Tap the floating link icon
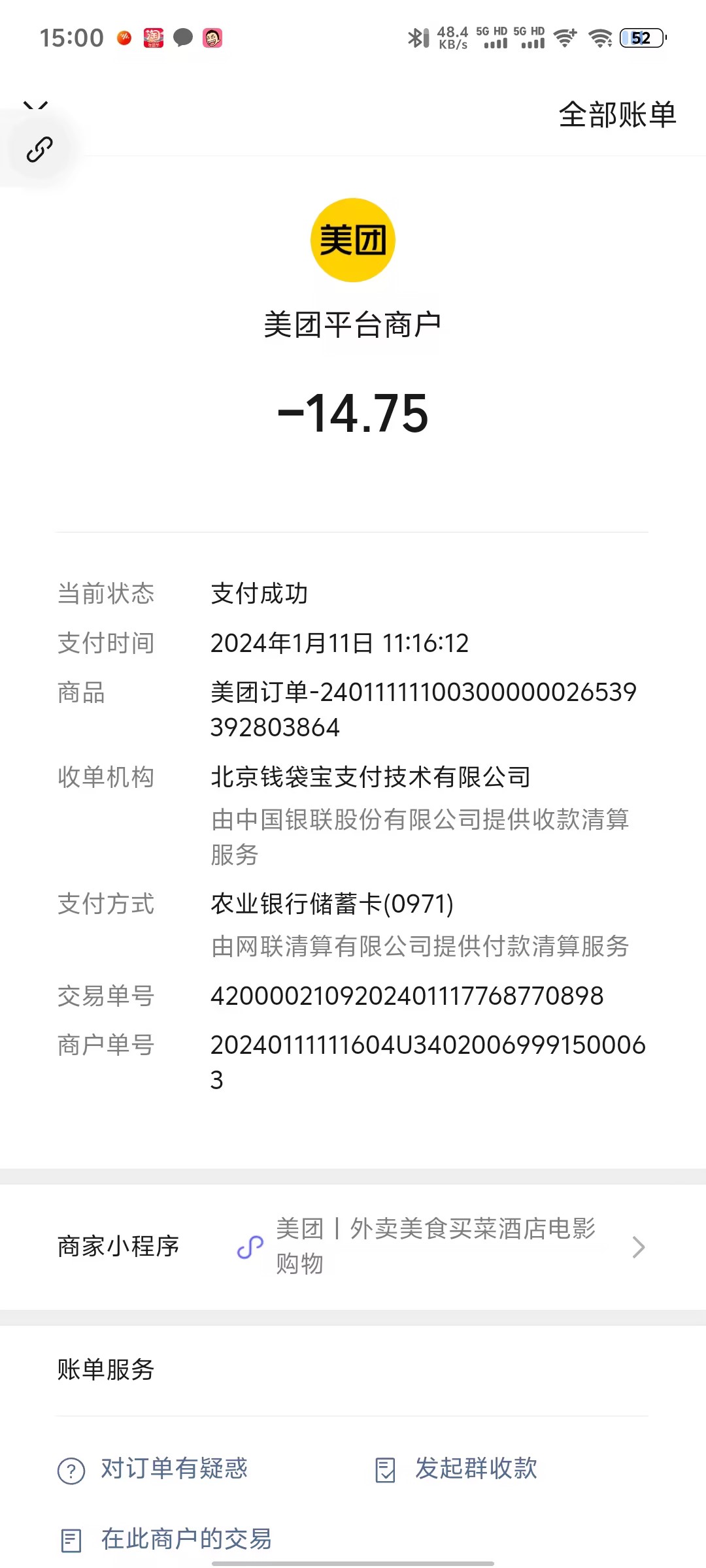Image resolution: width=706 pixels, height=1568 pixels. (39, 150)
